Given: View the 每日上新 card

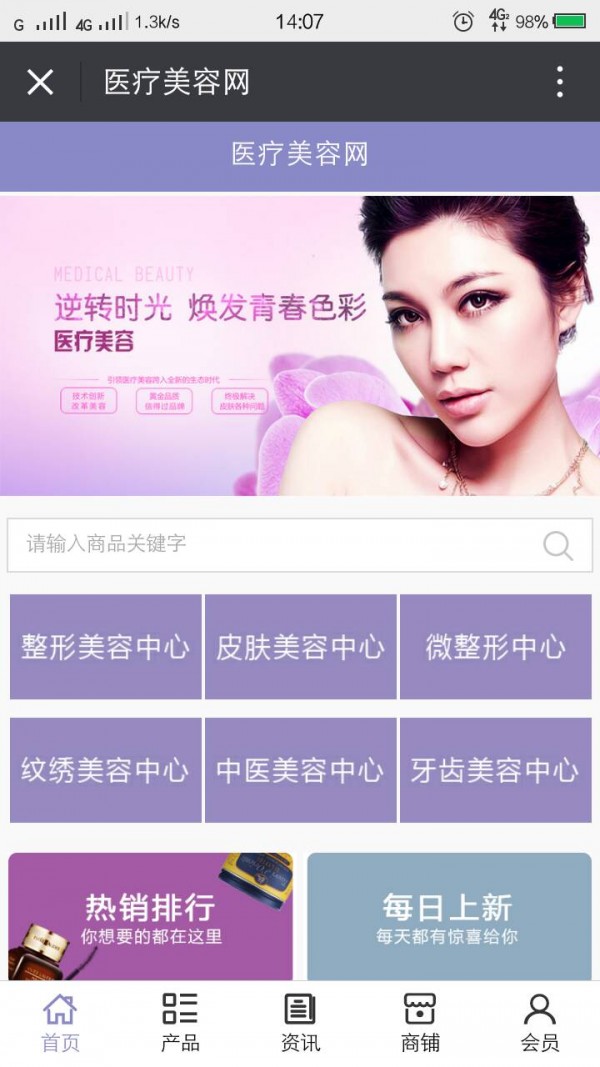Looking at the screenshot, I should click(448, 917).
